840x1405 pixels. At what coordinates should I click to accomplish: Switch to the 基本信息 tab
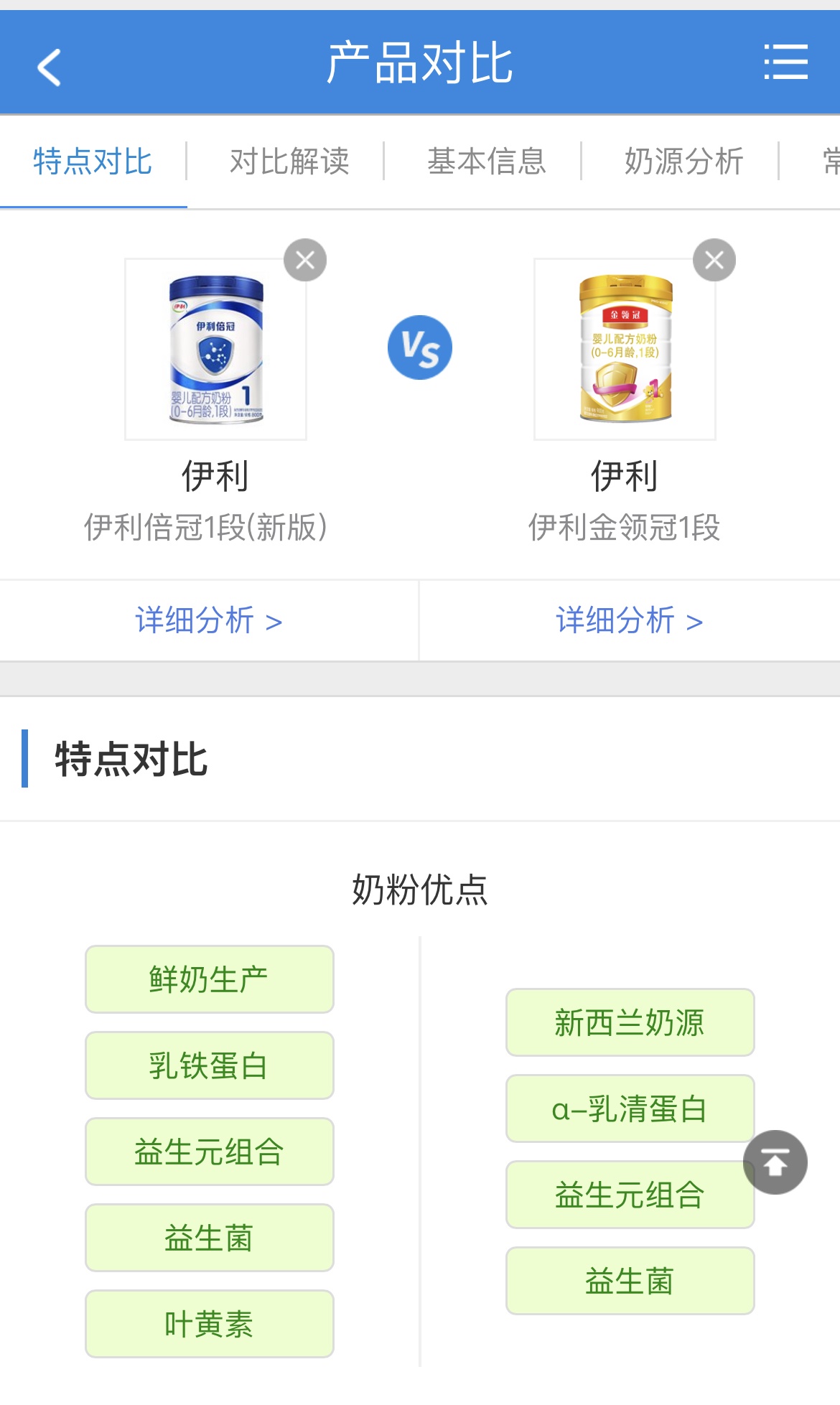487,162
